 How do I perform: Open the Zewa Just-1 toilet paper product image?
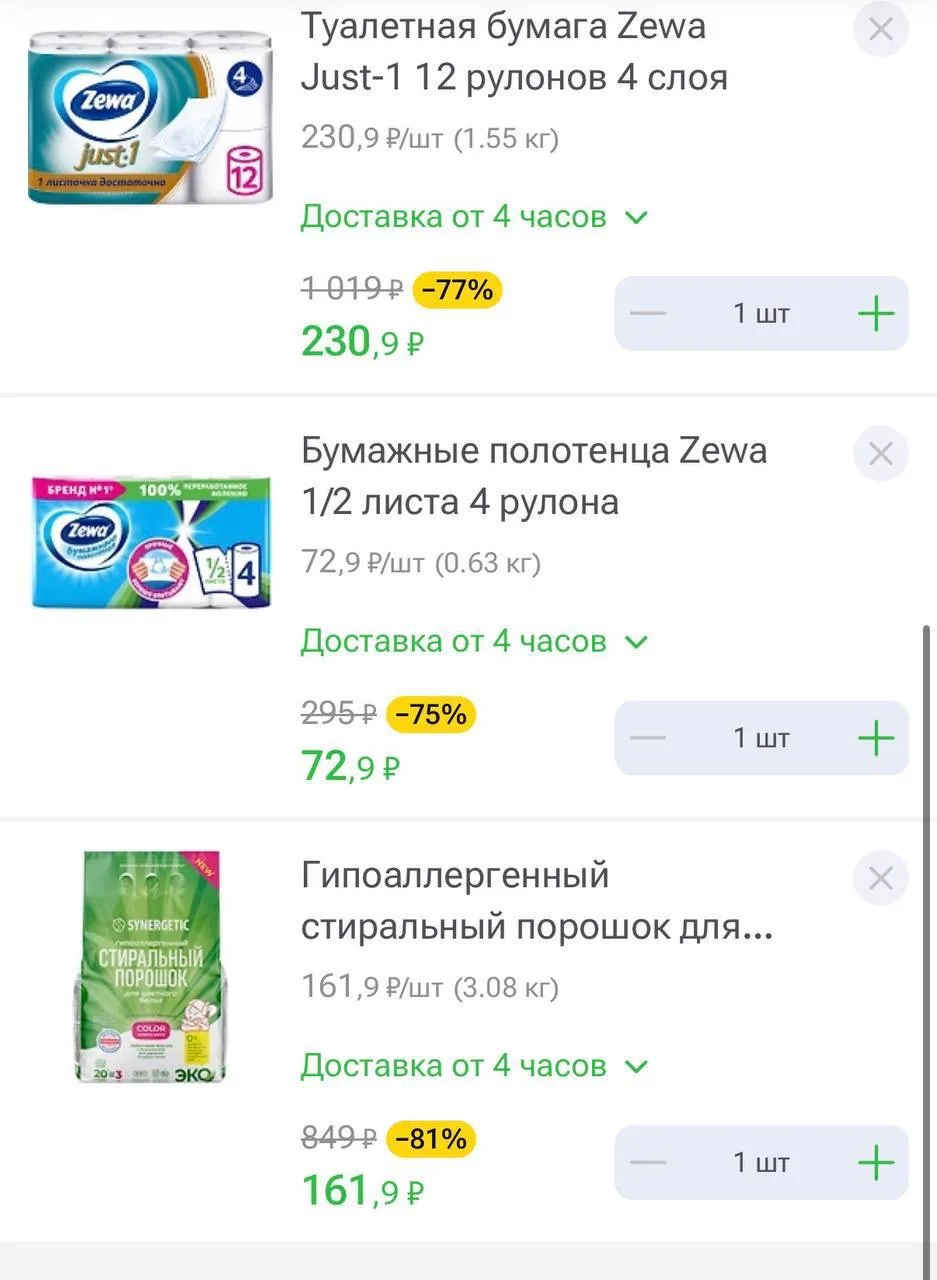(148, 117)
